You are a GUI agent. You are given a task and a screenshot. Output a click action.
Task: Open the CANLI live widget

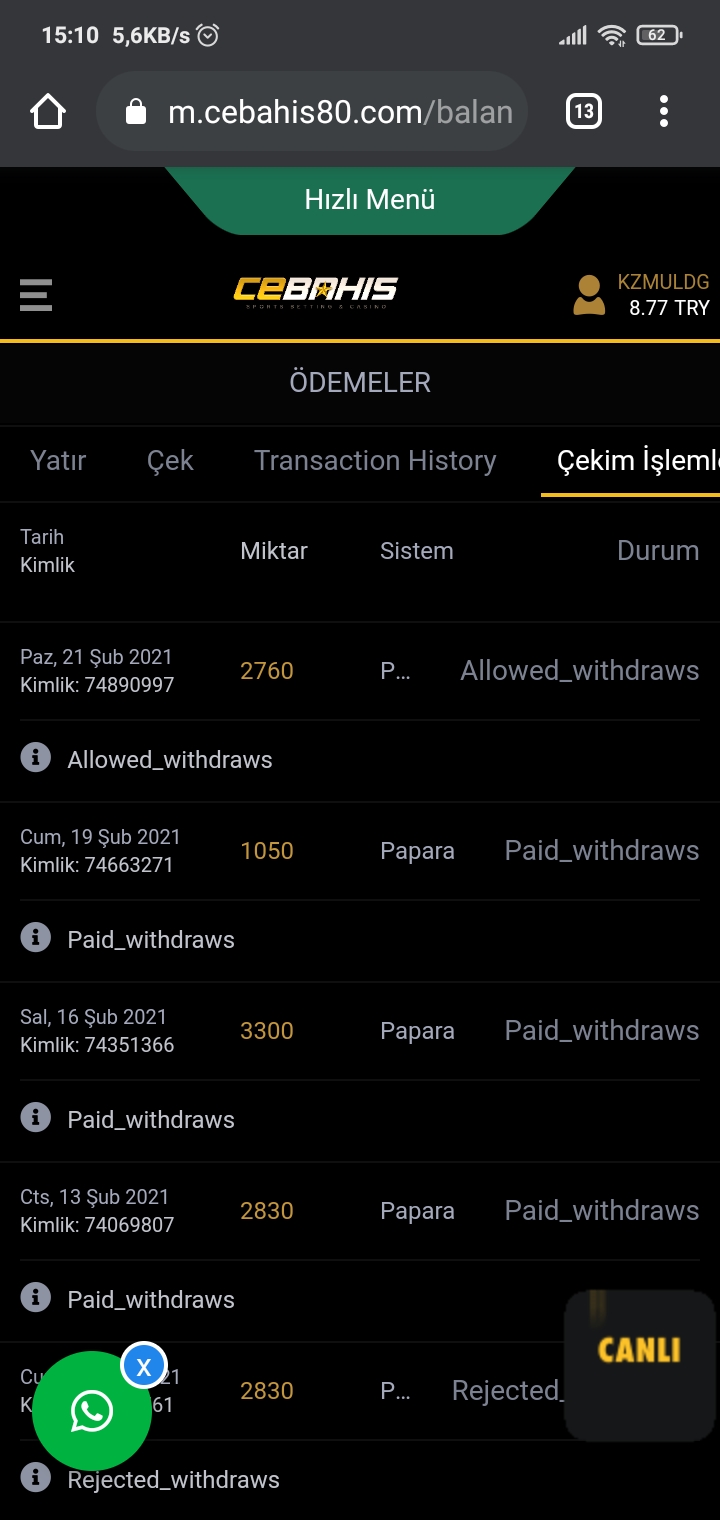(x=639, y=1365)
